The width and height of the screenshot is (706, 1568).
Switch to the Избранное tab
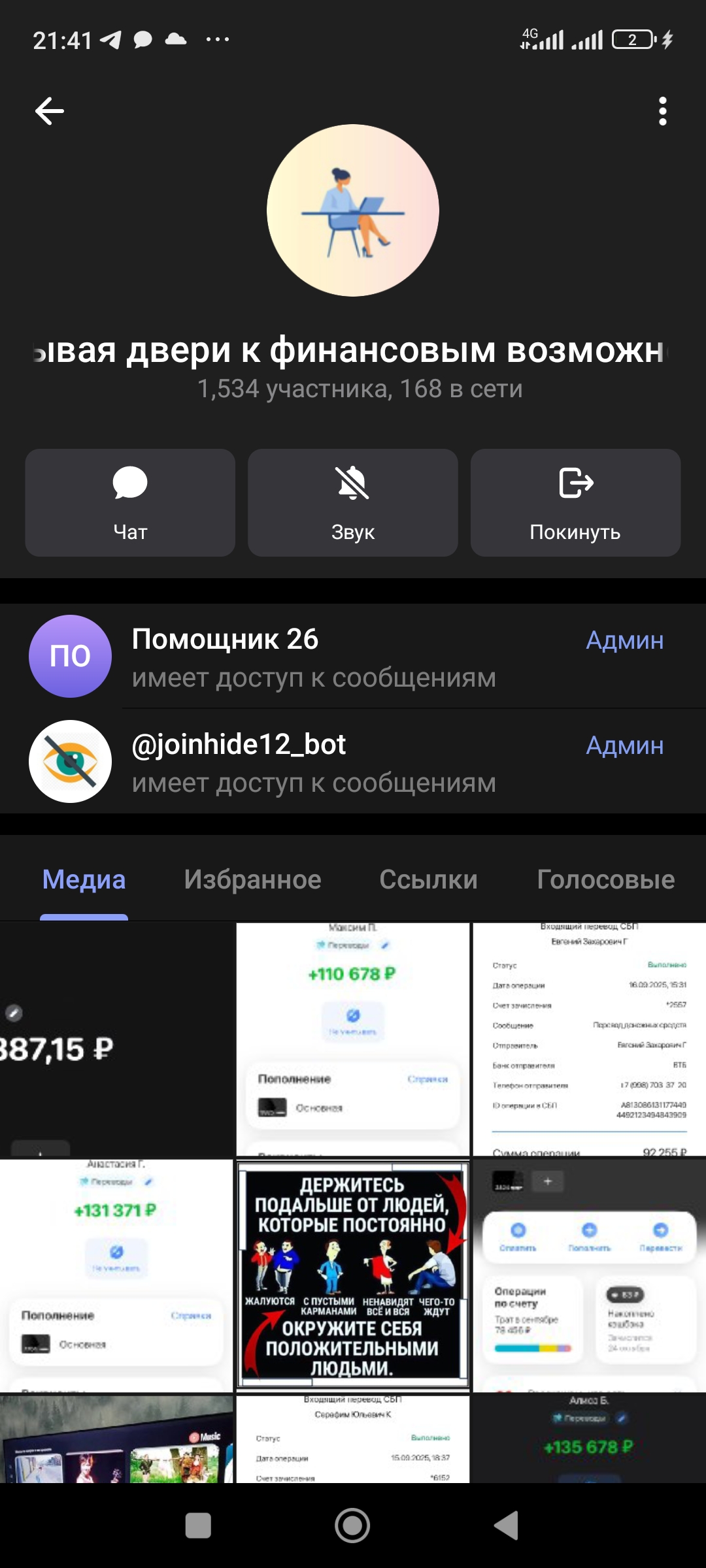(x=252, y=879)
